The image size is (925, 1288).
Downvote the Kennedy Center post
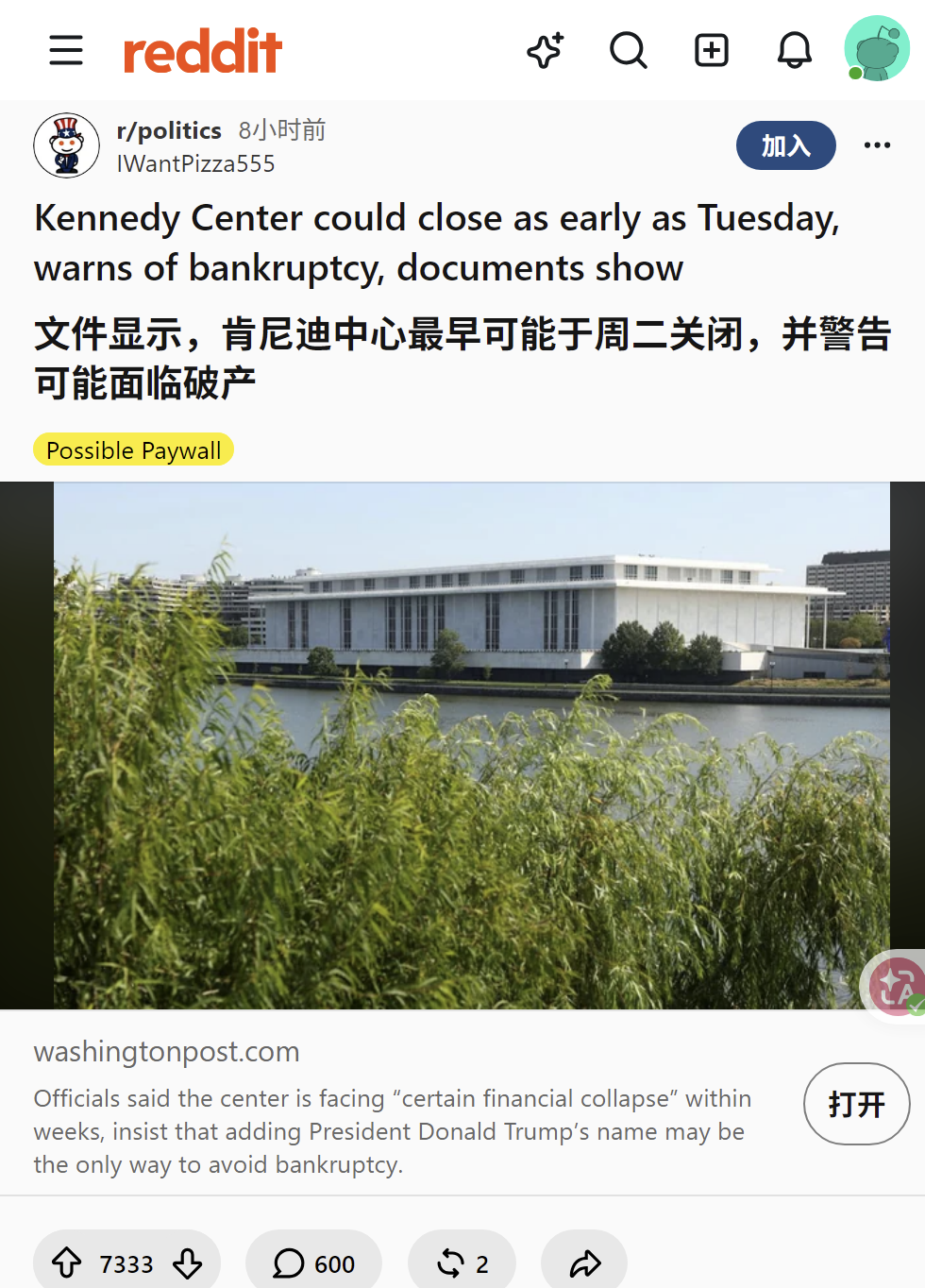[188, 1263]
